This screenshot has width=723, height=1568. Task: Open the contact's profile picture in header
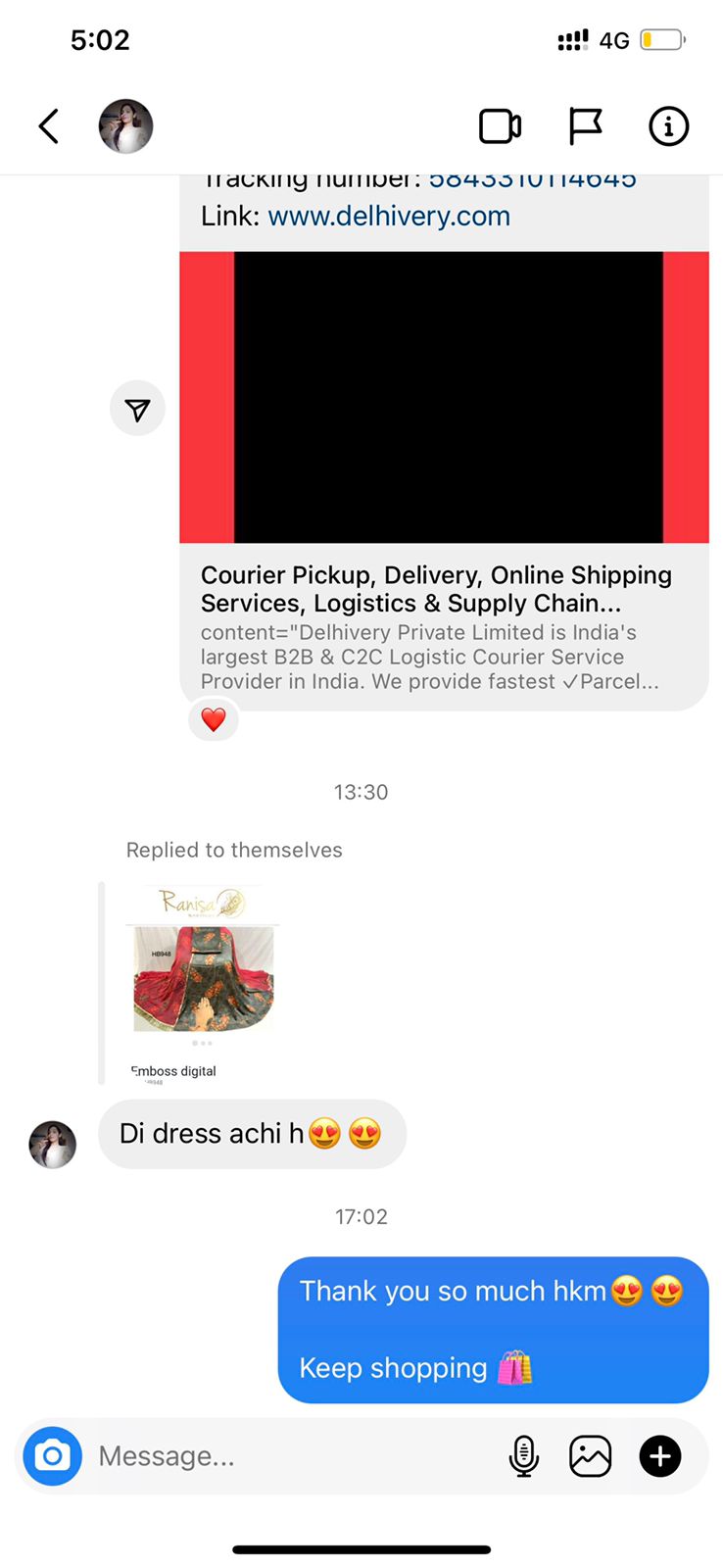[x=126, y=126]
